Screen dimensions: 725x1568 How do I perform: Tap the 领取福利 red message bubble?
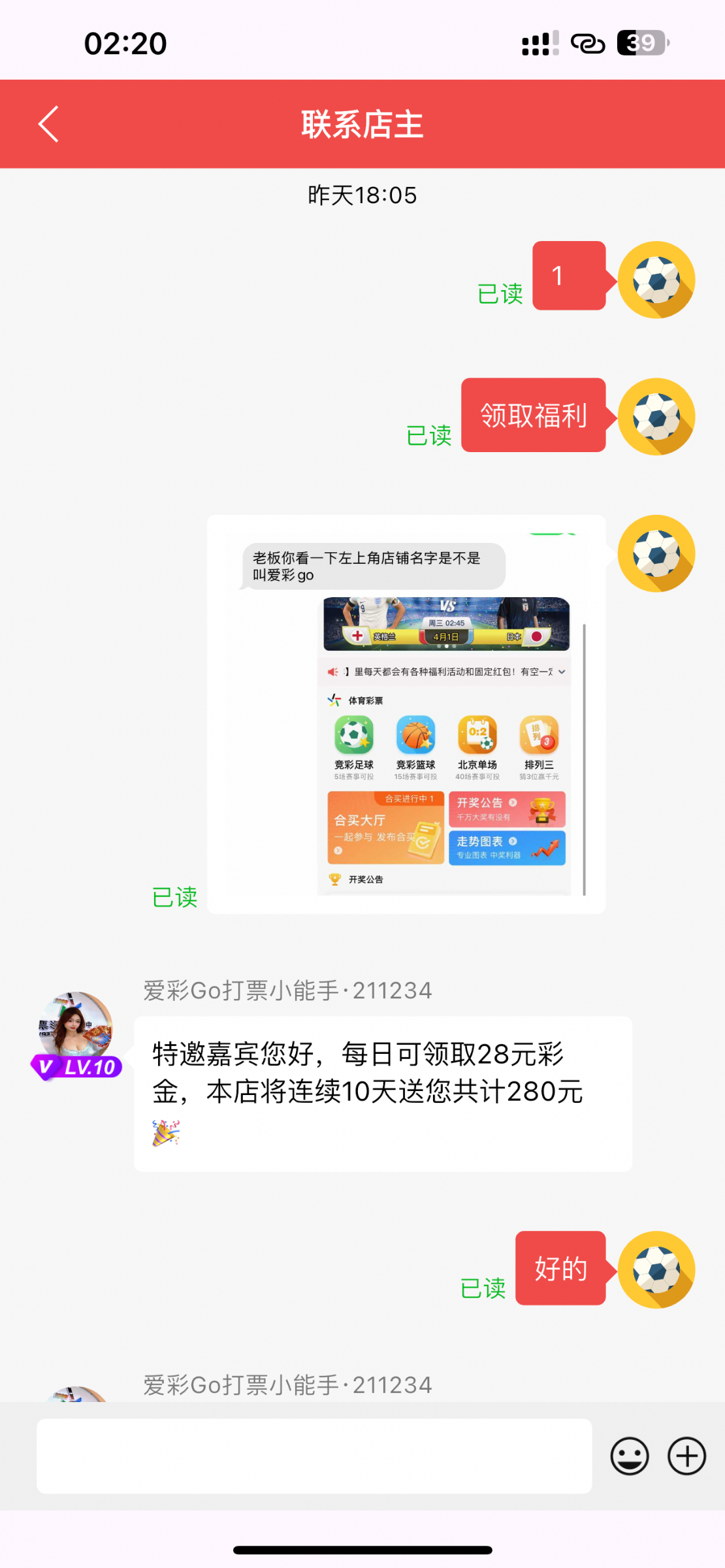click(535, 414)
